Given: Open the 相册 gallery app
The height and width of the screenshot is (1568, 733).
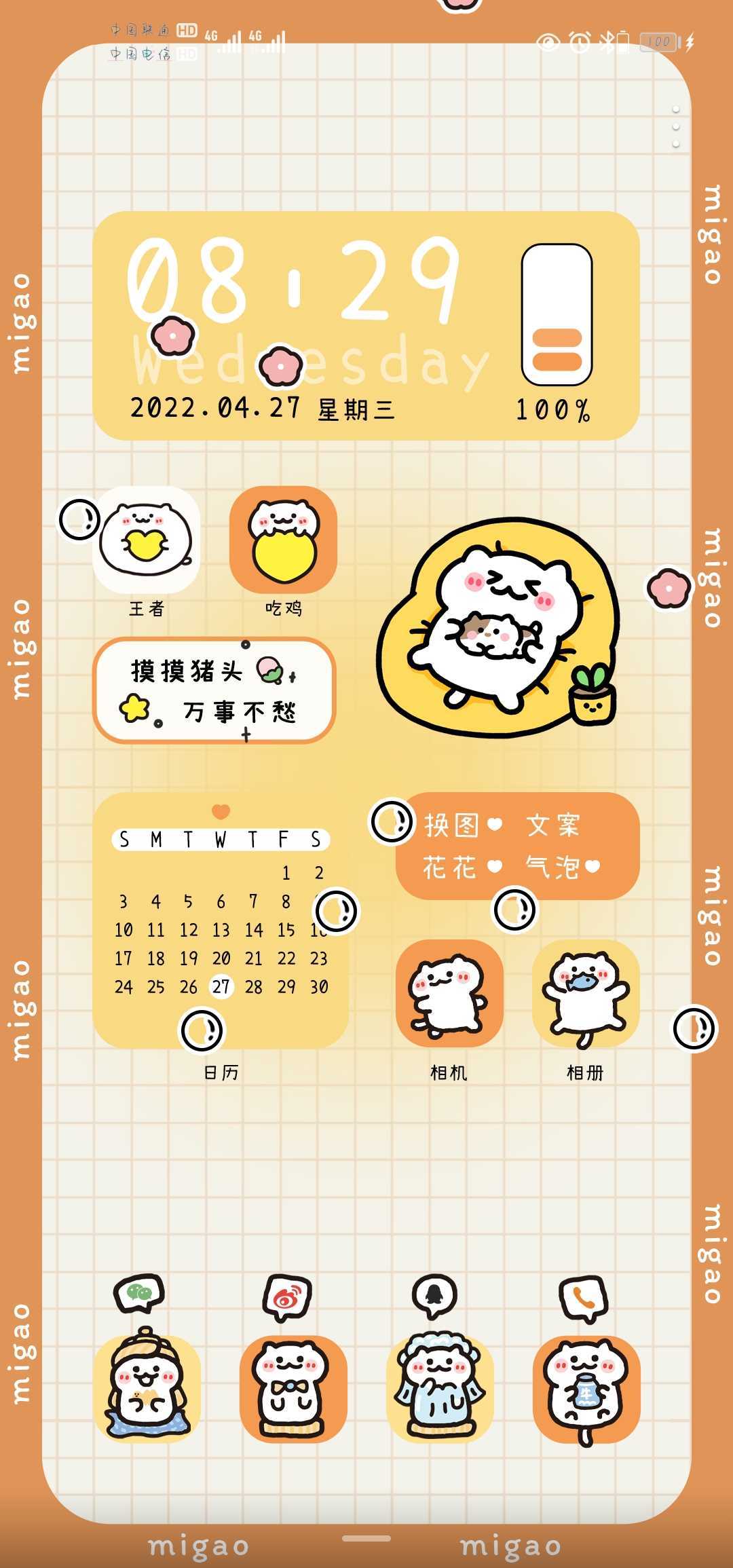Looking at the screenshot, I should pyautogui.click(x=586, y=993).
